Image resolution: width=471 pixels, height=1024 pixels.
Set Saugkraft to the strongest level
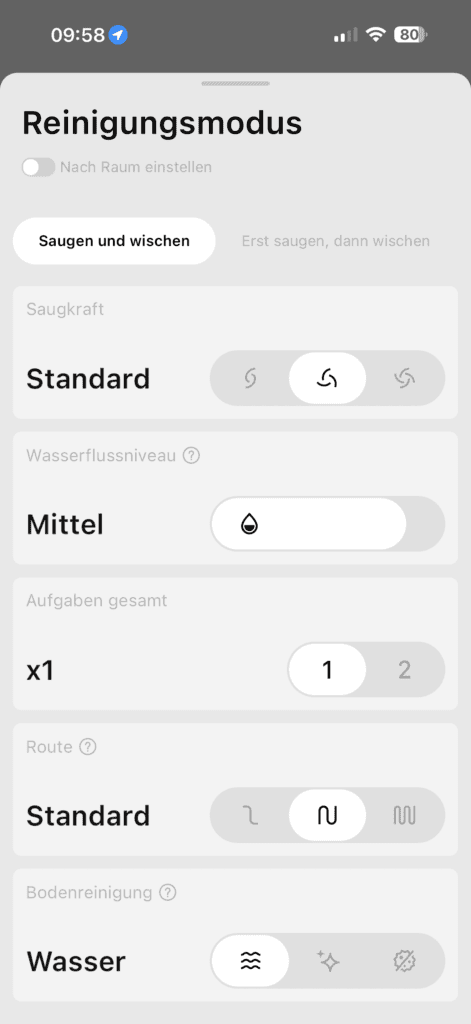tap(404, 378)
